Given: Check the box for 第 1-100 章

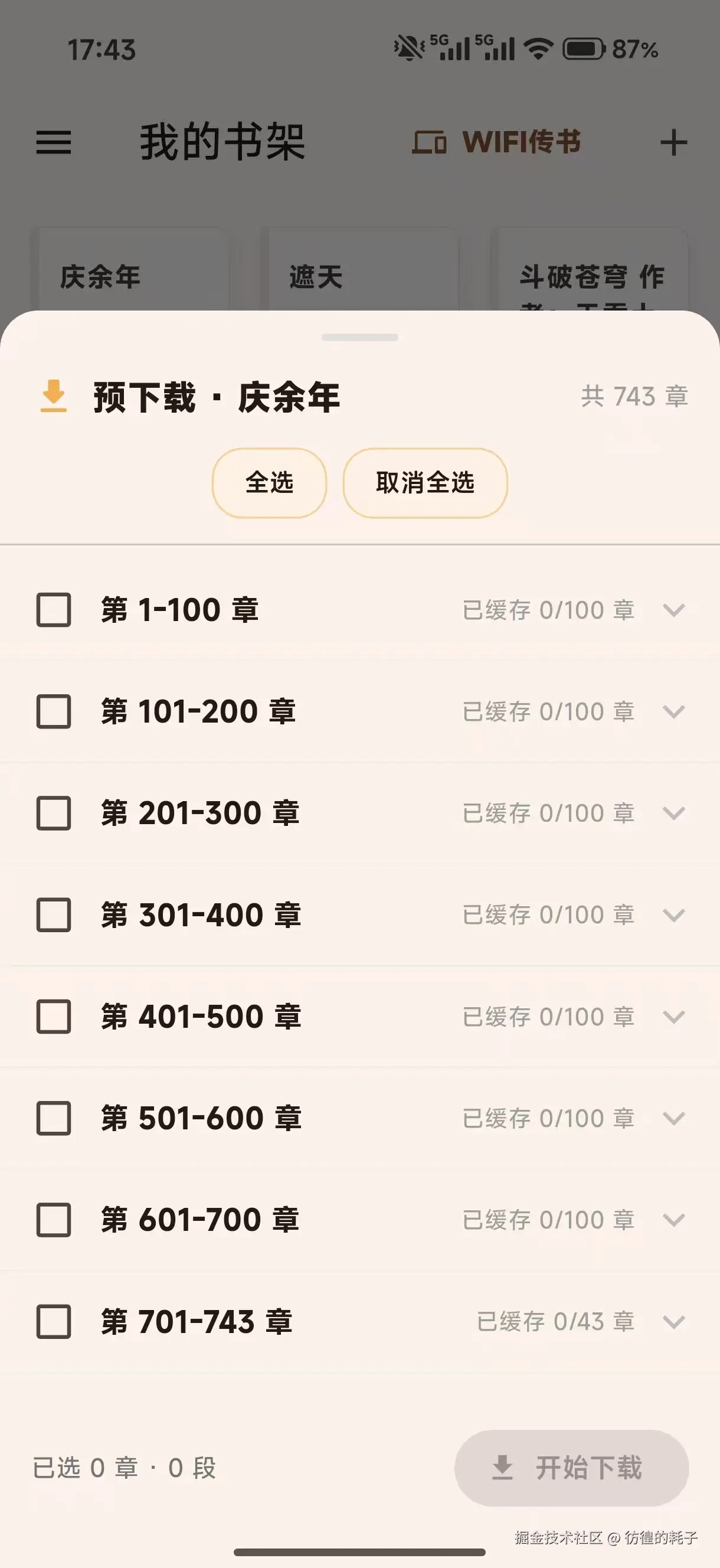Looking at the screenshot, I should coord(54,610).
